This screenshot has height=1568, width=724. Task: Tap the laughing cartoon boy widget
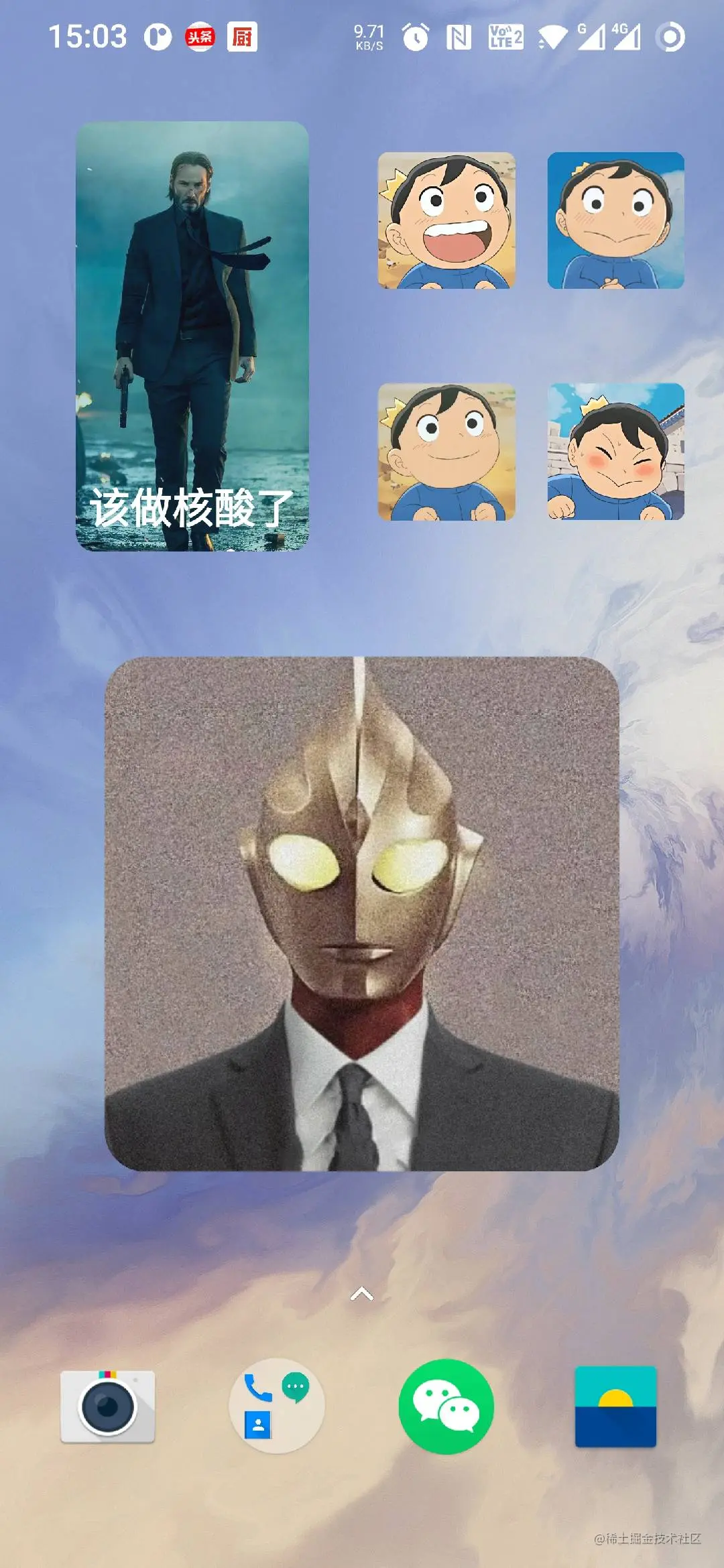click(x=446, y=220)
